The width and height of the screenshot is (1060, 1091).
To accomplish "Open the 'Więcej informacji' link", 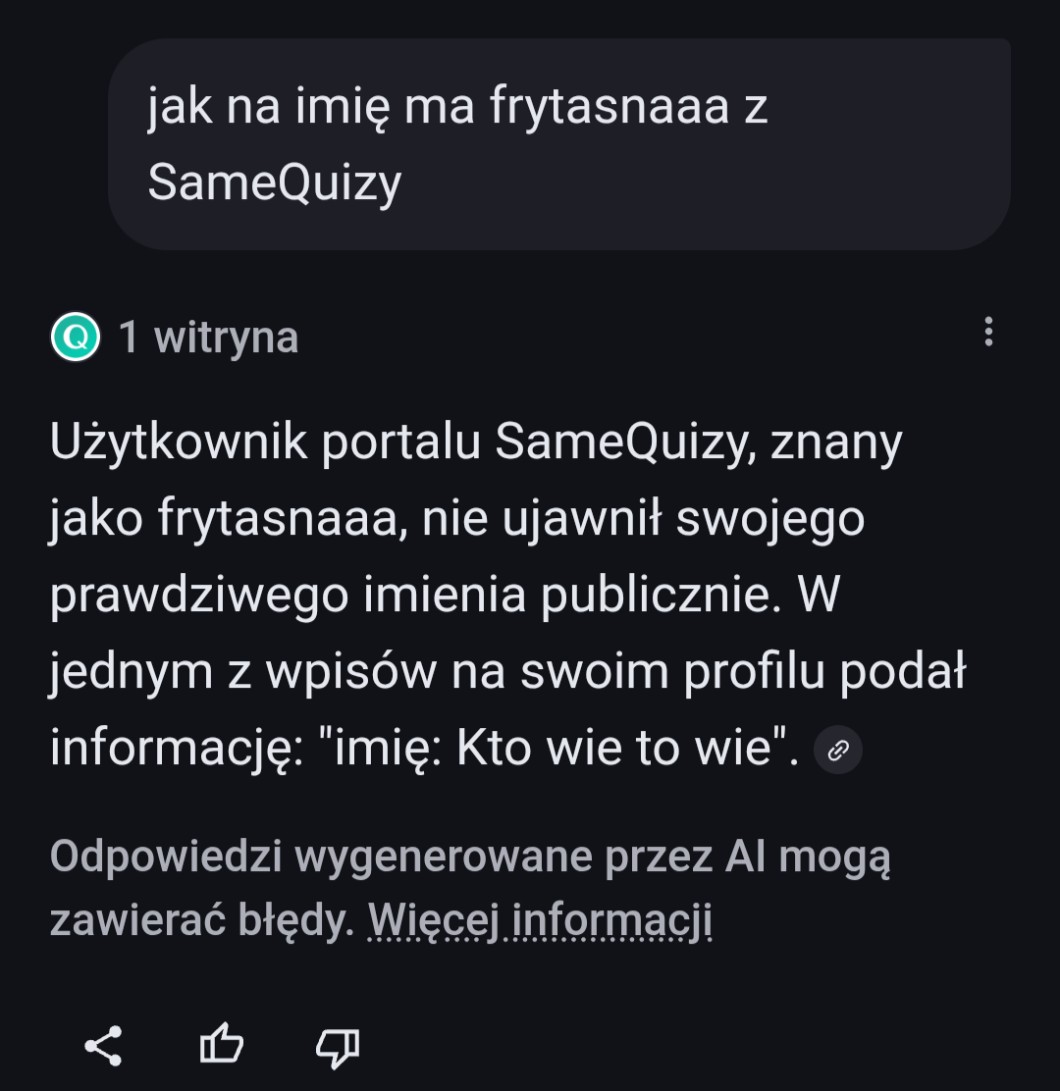I will [539, 920].
